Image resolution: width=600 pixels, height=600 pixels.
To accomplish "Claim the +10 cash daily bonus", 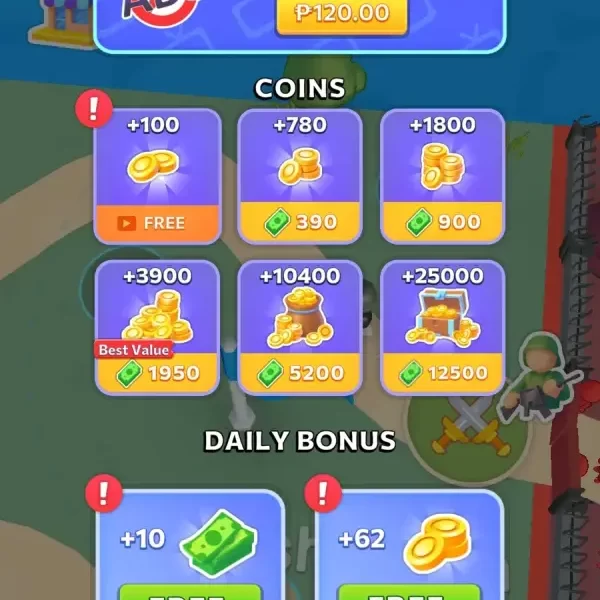I will [x=190, y=590].
